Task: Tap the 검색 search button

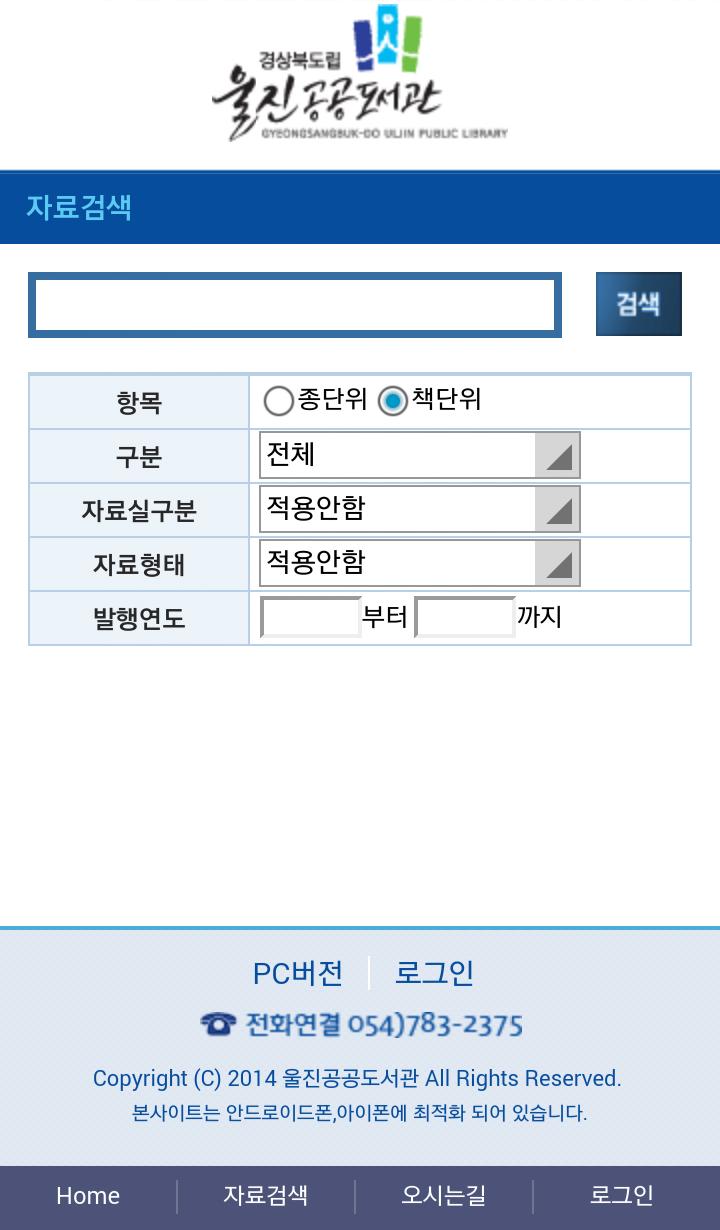Action: pyautogui.click(x=638, y=304)
